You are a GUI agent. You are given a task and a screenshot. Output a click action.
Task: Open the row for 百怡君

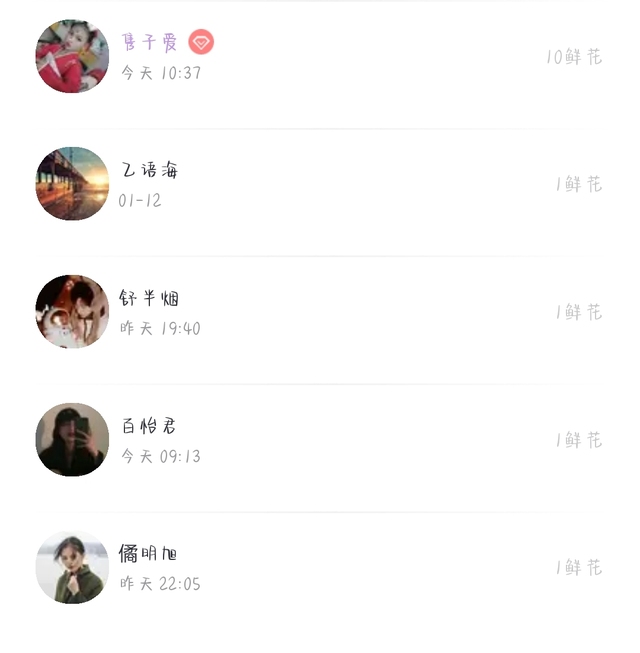tap(320, 439)
